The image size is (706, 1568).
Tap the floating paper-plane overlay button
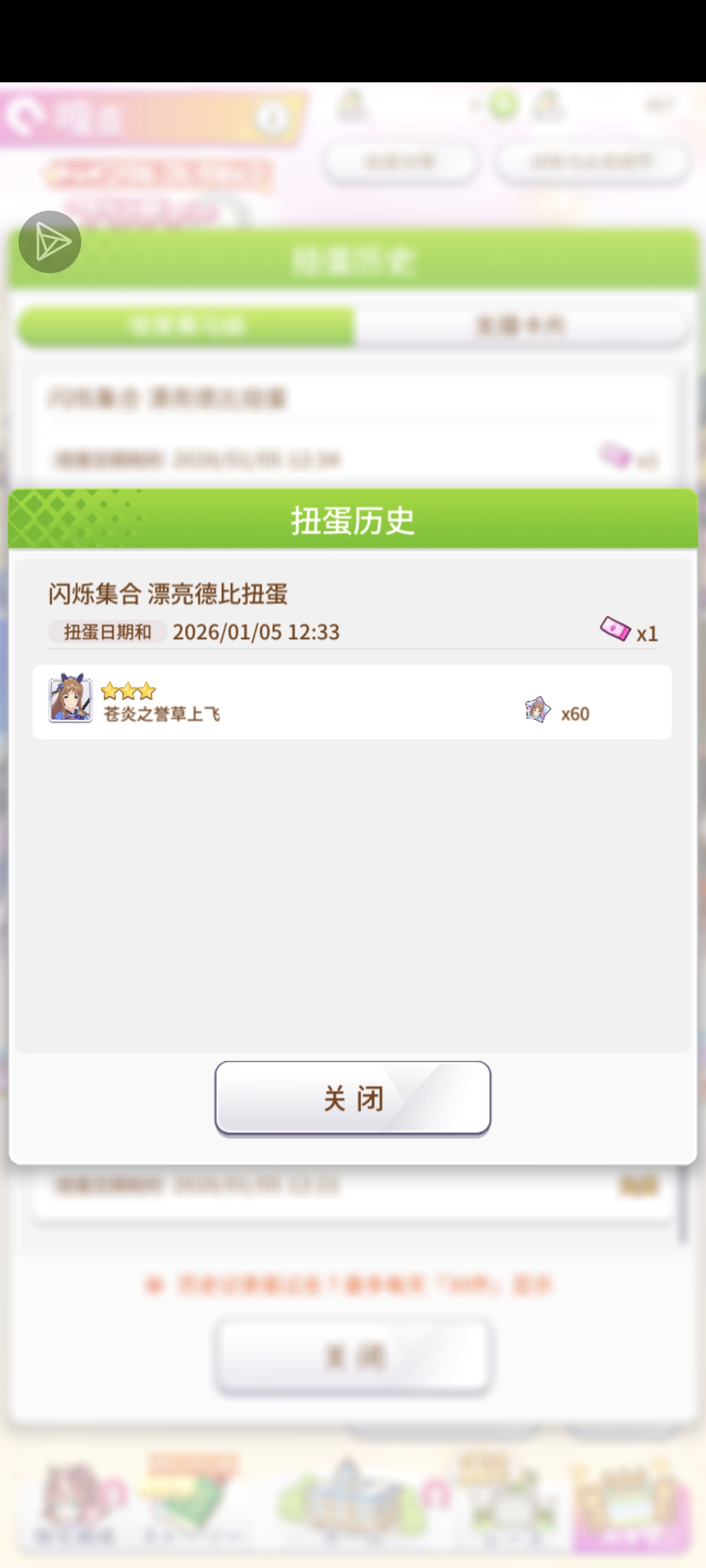pyautogui.click(x=50, y=242)
